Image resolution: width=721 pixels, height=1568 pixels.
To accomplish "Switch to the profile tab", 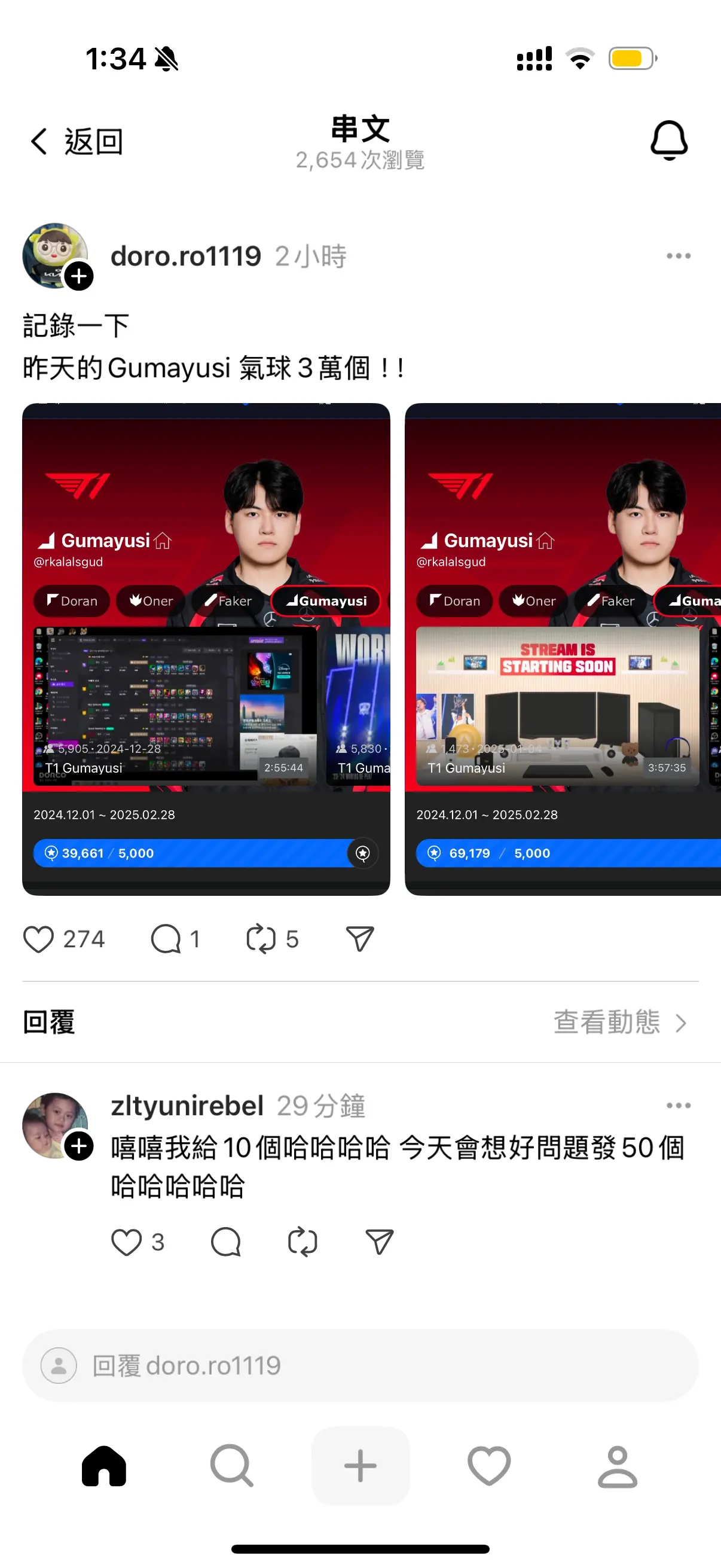I will click(617, 1466).
